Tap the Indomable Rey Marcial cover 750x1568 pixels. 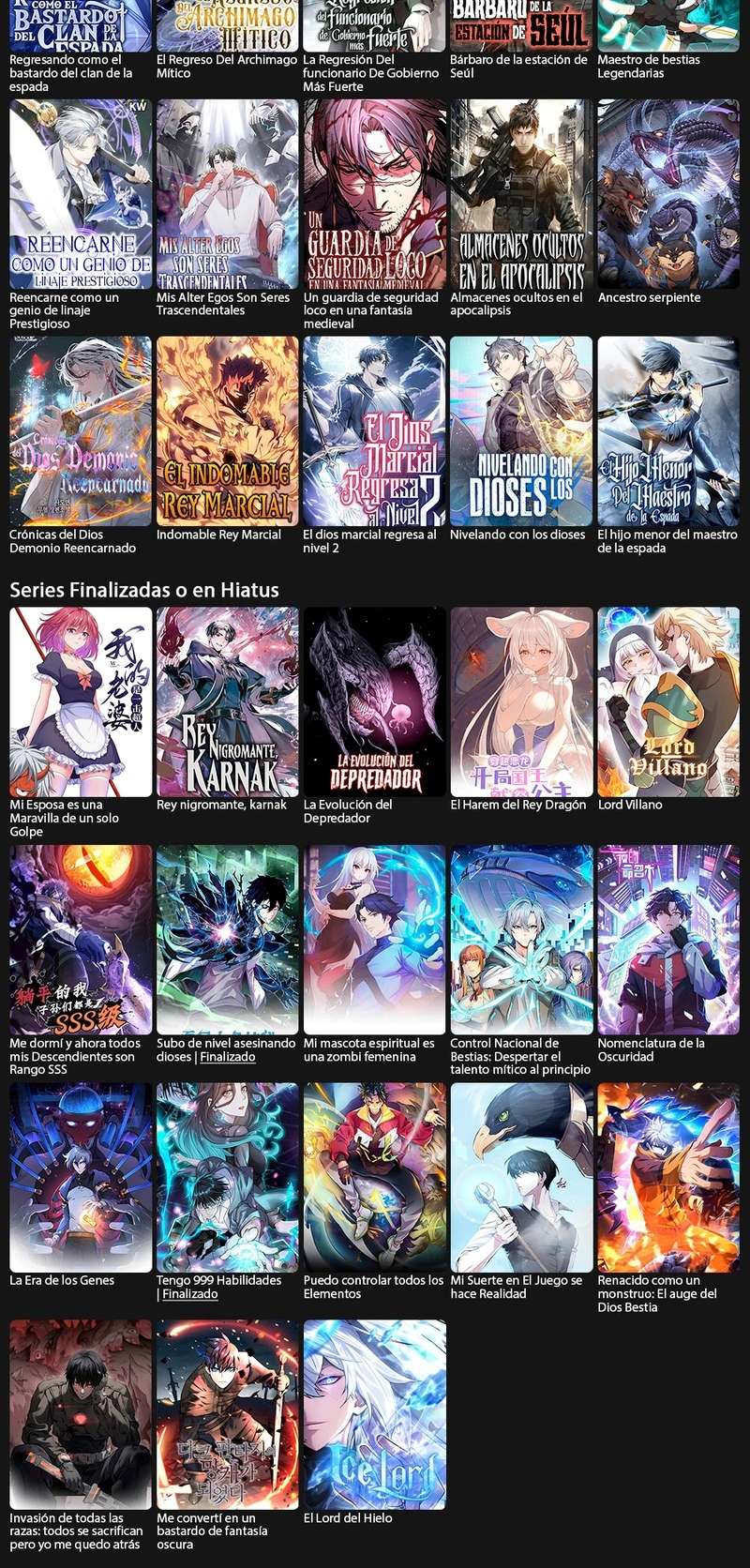pyautogui.click(x=228, y=431)
